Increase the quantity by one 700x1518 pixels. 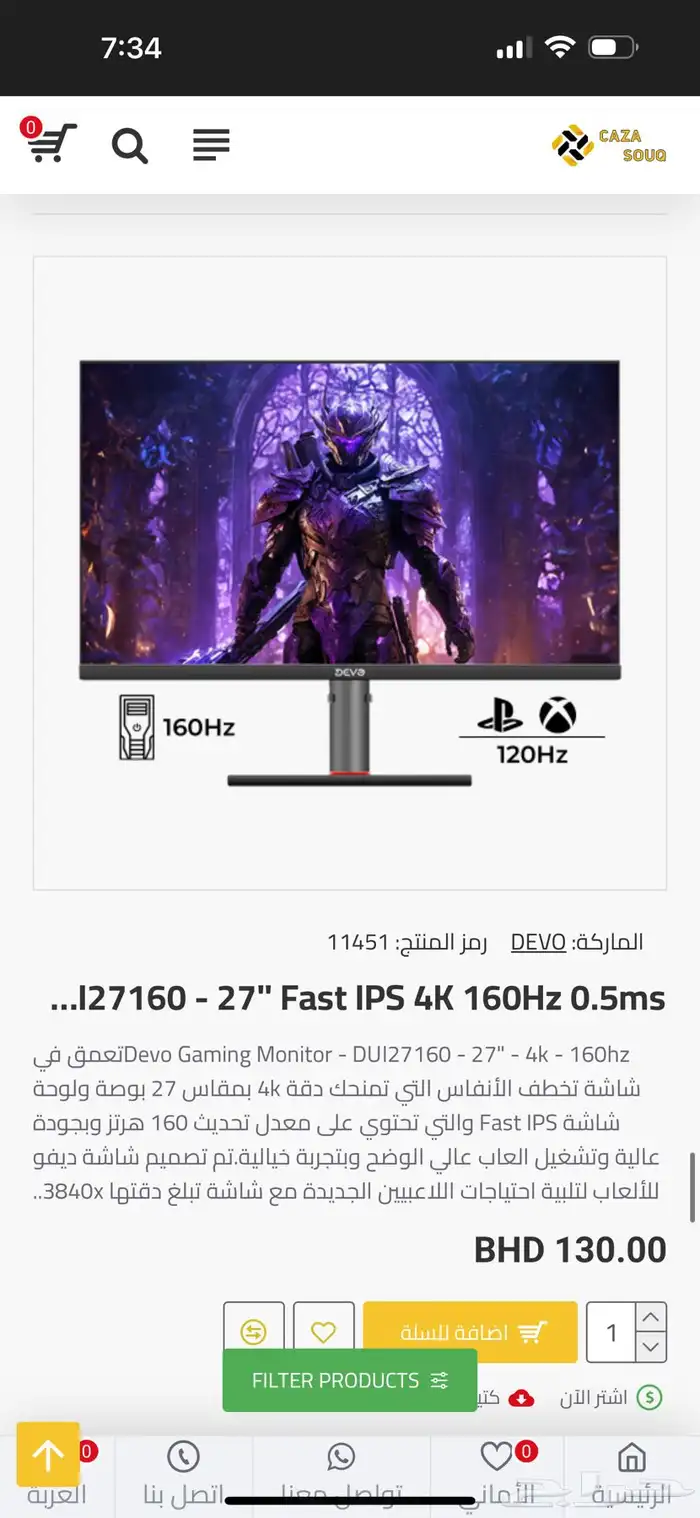click(651, 1318)
